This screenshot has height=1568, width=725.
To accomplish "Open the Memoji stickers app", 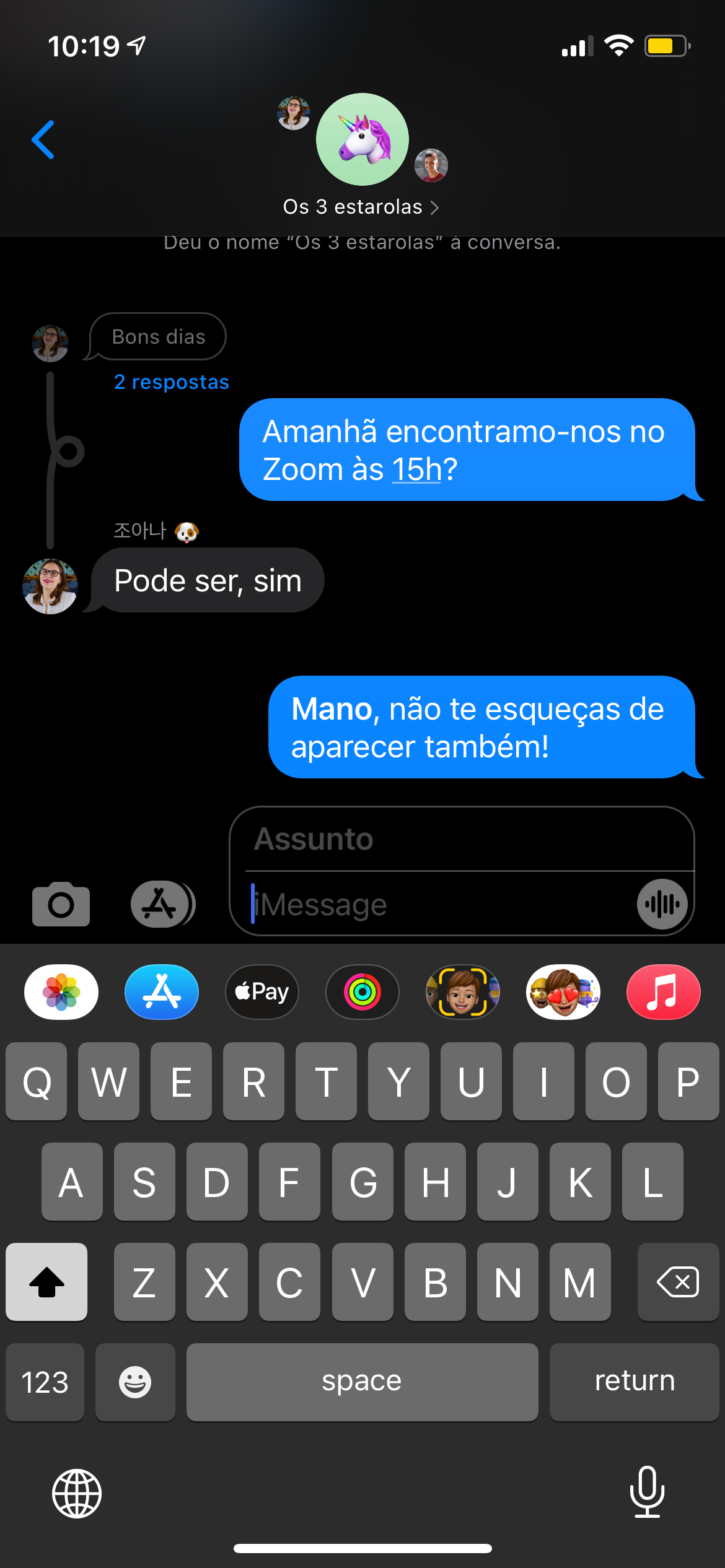I will point(563,992).
